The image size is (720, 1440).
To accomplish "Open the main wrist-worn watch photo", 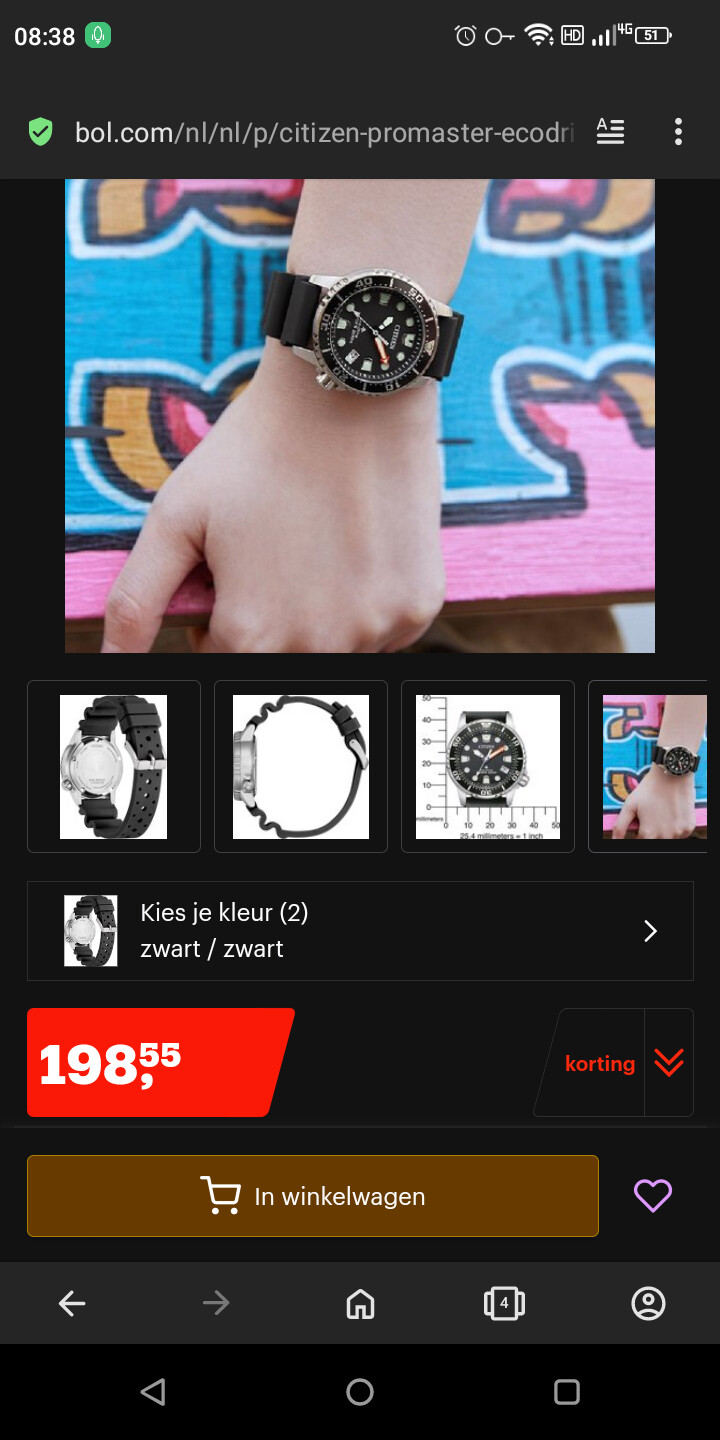I will tap(360, 416).
